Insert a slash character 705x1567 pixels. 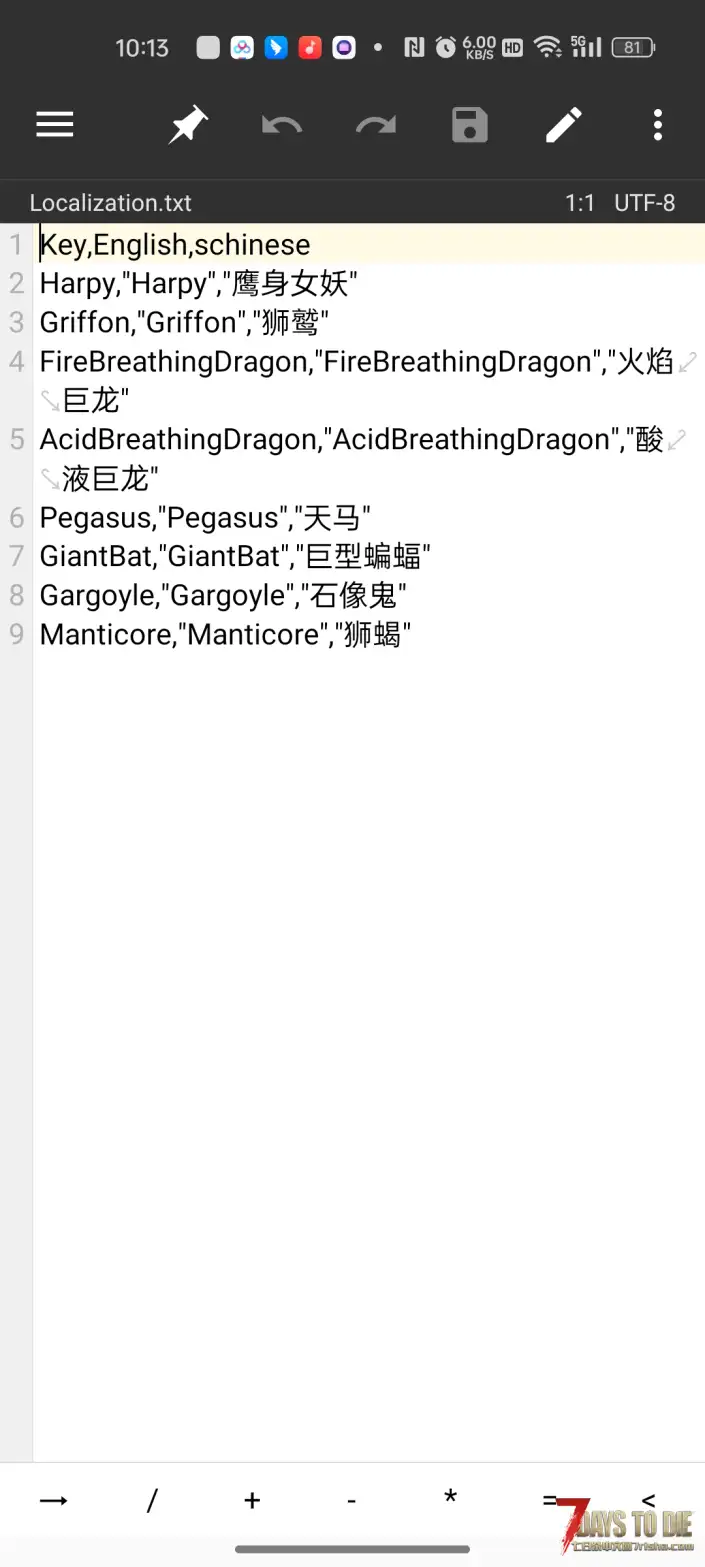[x=152, y=1500]
